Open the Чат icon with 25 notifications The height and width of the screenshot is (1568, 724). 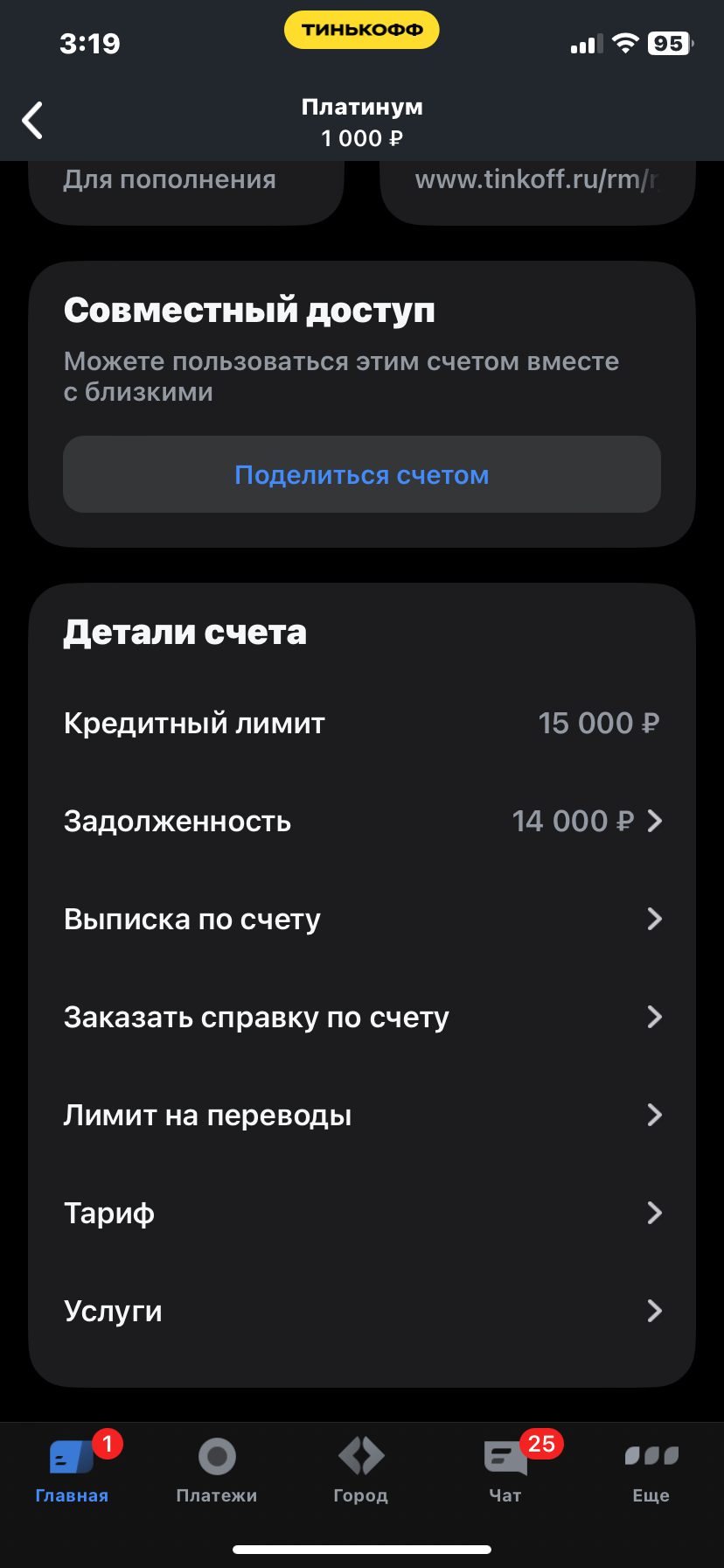tap(505, 1456)
